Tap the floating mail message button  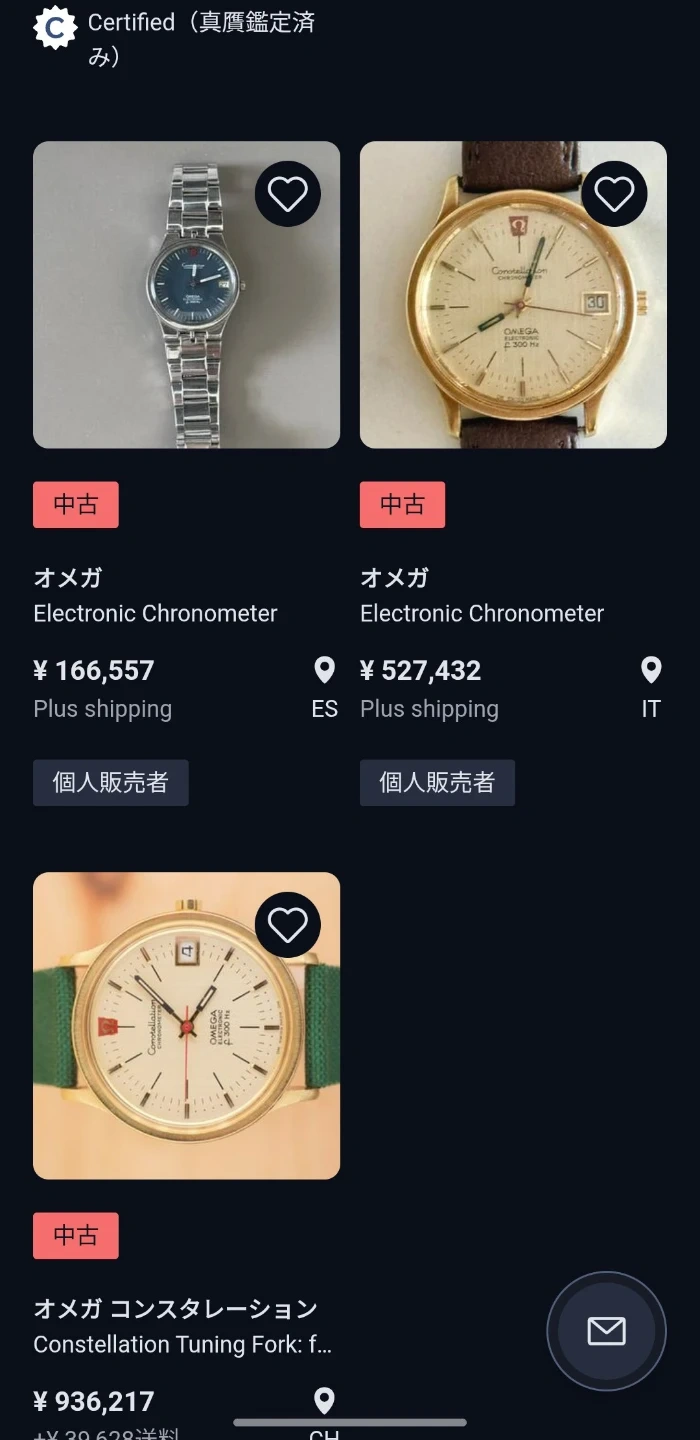click(x=606, y=1331)
